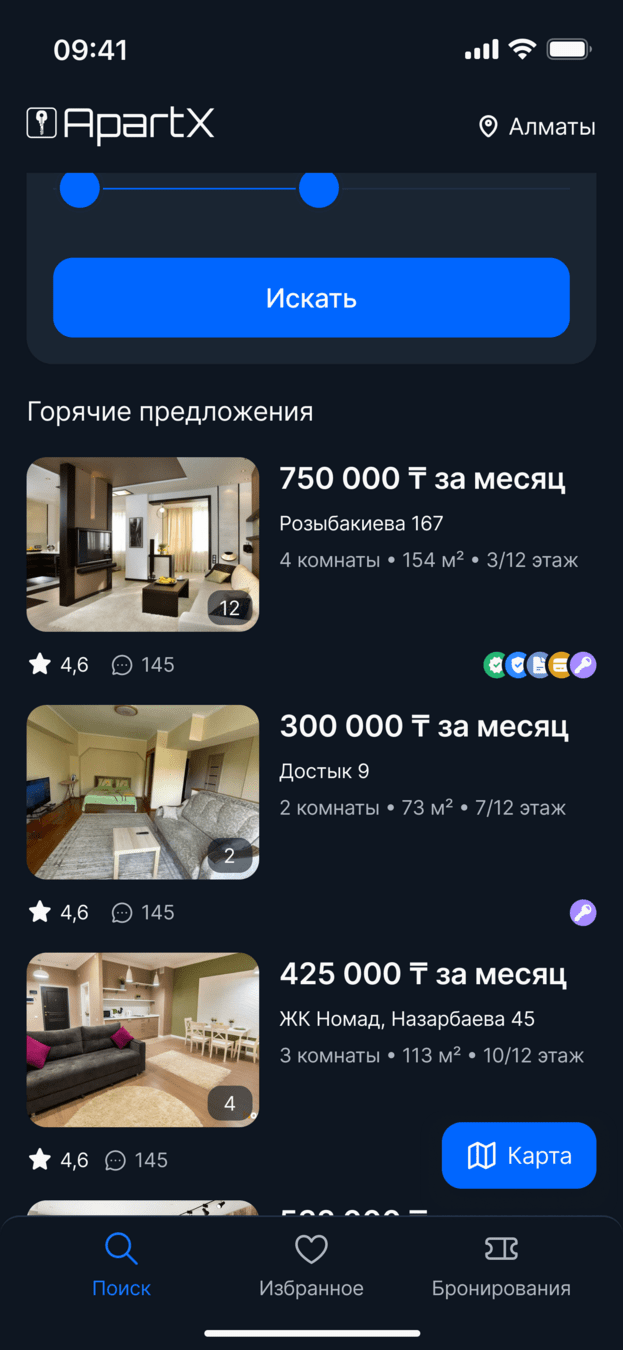Select the Поиск tab
The height and width of the screenshot is (1350, 623).
point(121,1266)
